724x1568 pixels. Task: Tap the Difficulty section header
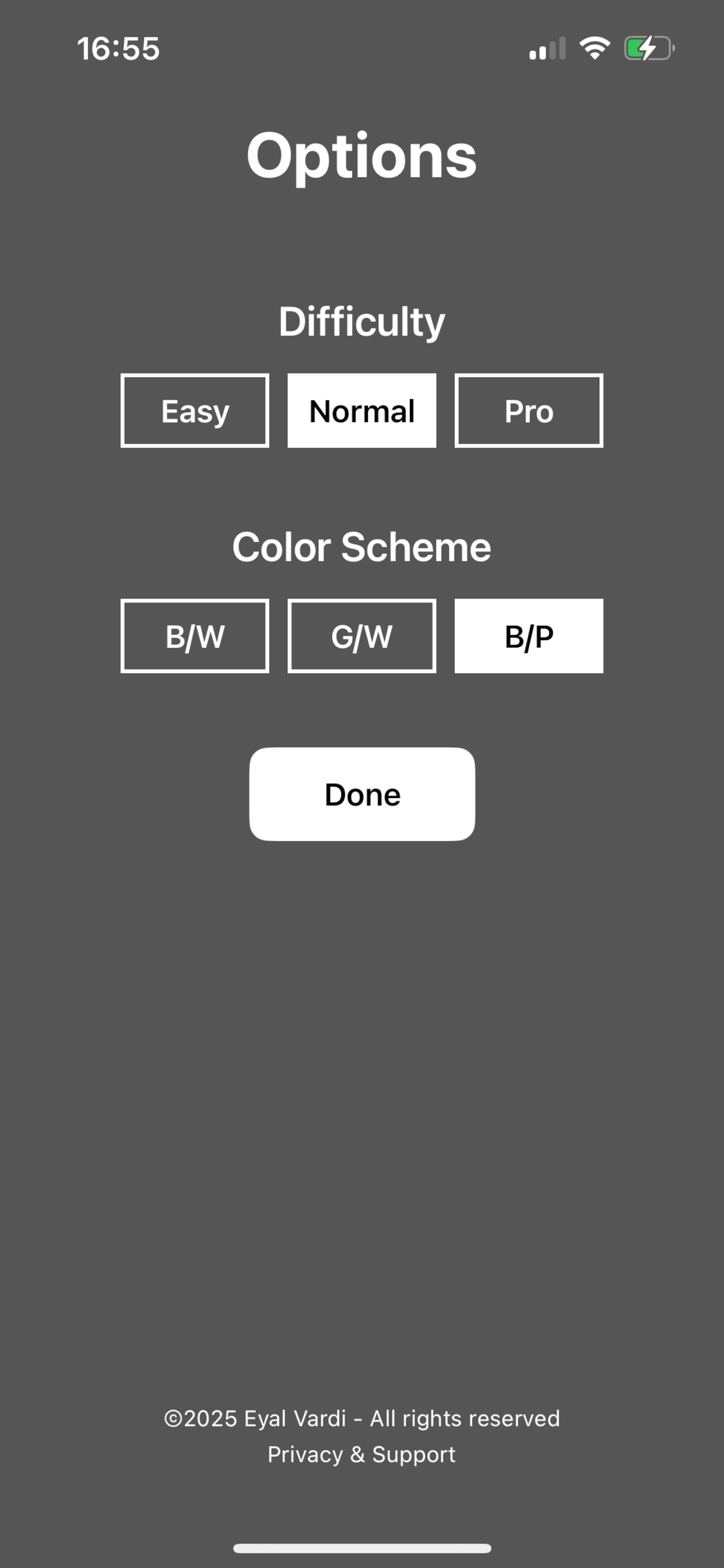(x=361, y=321)
